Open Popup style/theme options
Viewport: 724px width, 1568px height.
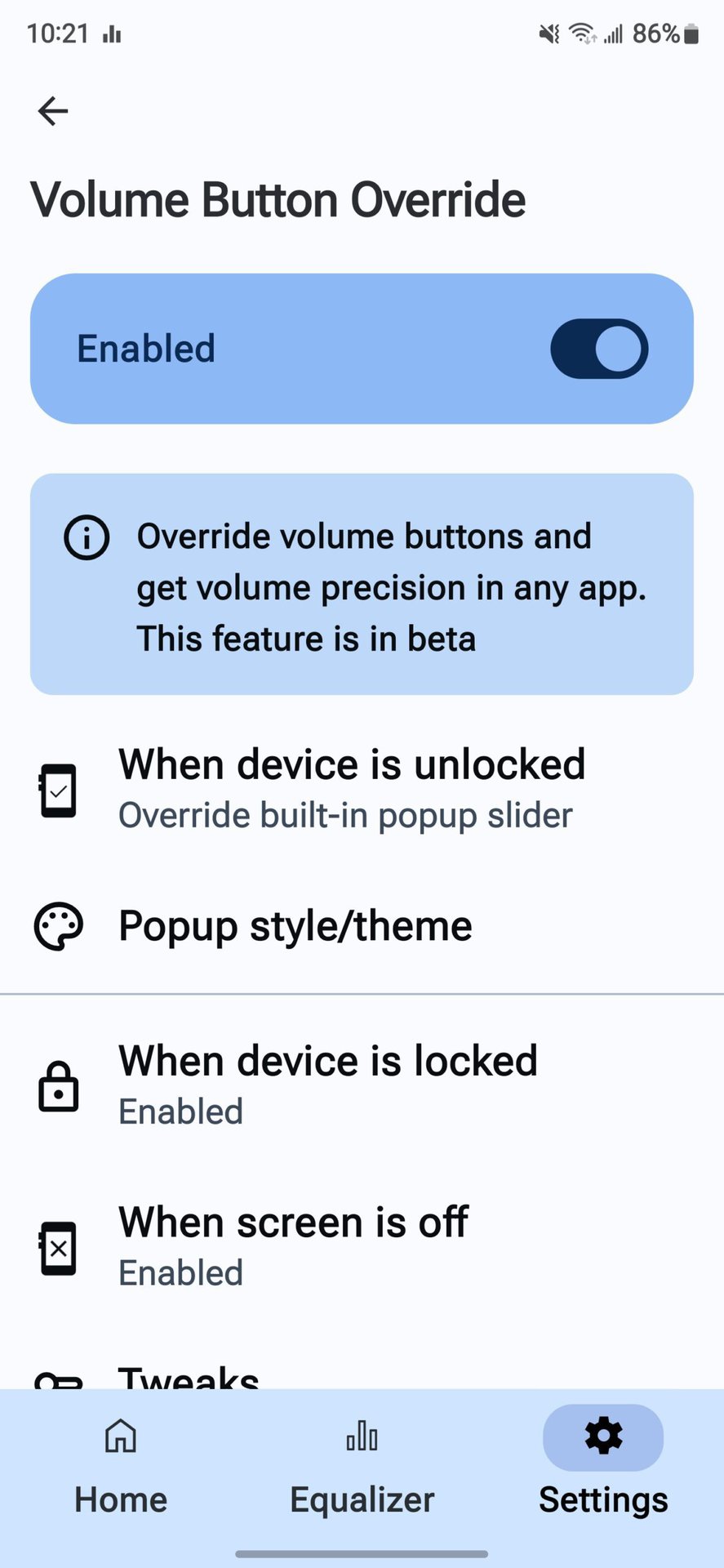362,926
